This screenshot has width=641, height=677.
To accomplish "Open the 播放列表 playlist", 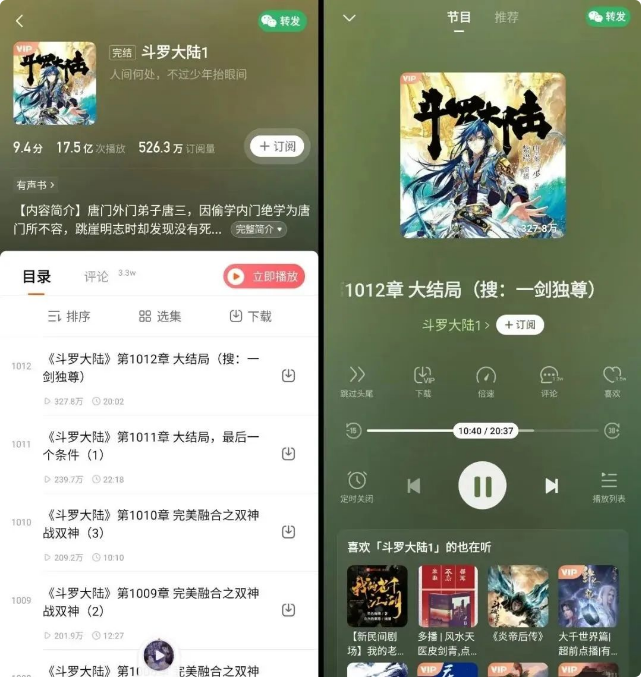I will pos(609,486).
